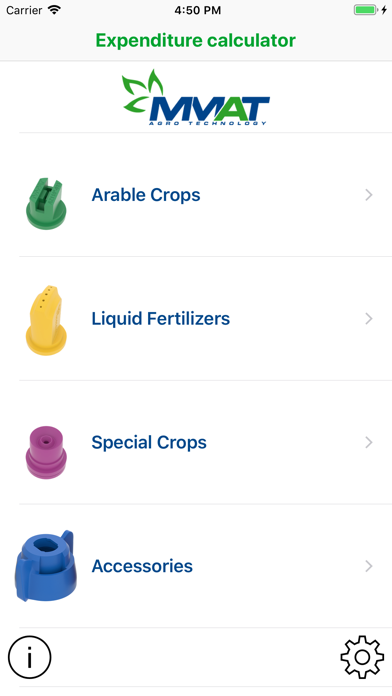Open the Liquid Fertilizers category
Screen dimensions: 392x696
(196, 318)
